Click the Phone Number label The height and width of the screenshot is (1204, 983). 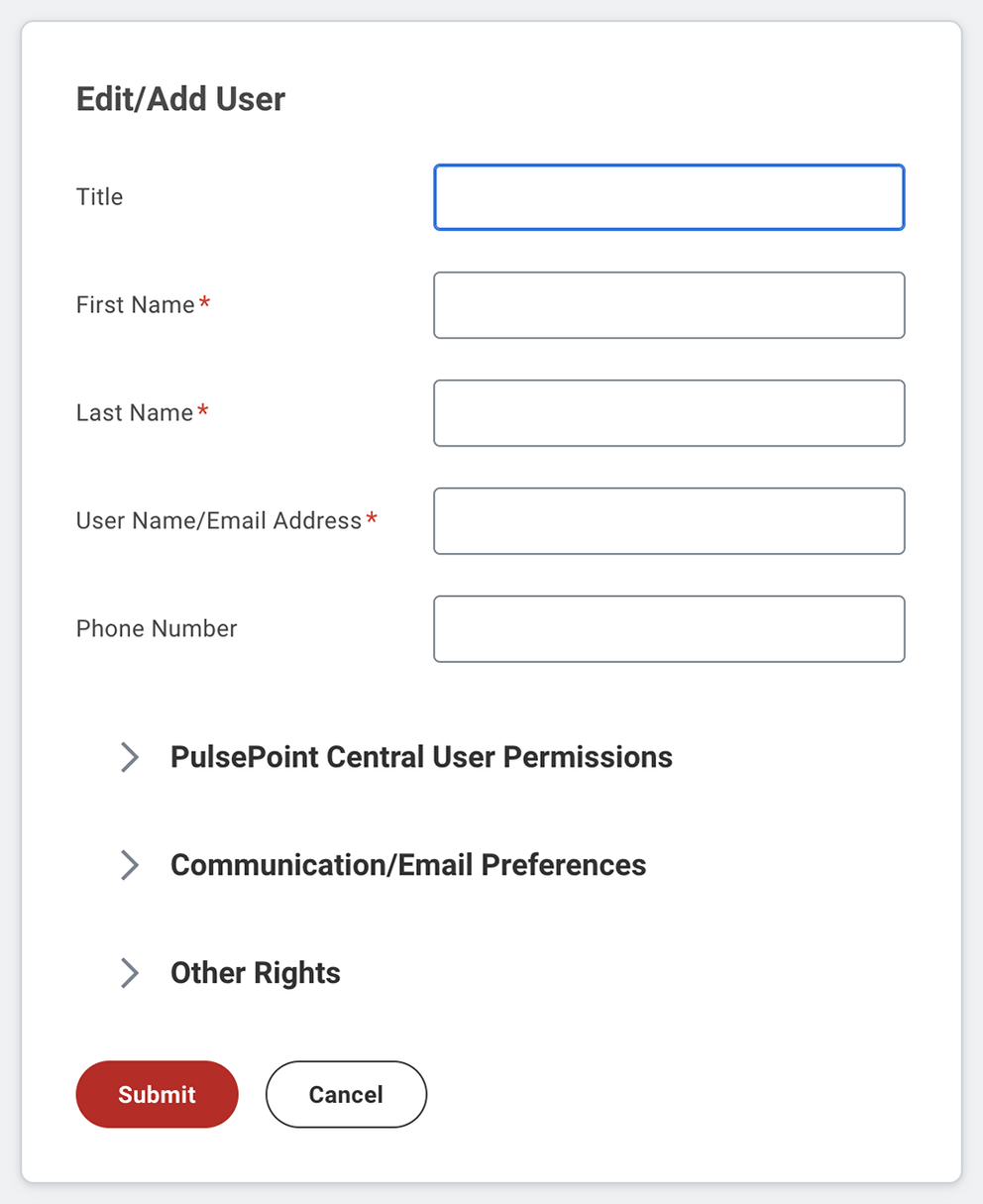157,628
